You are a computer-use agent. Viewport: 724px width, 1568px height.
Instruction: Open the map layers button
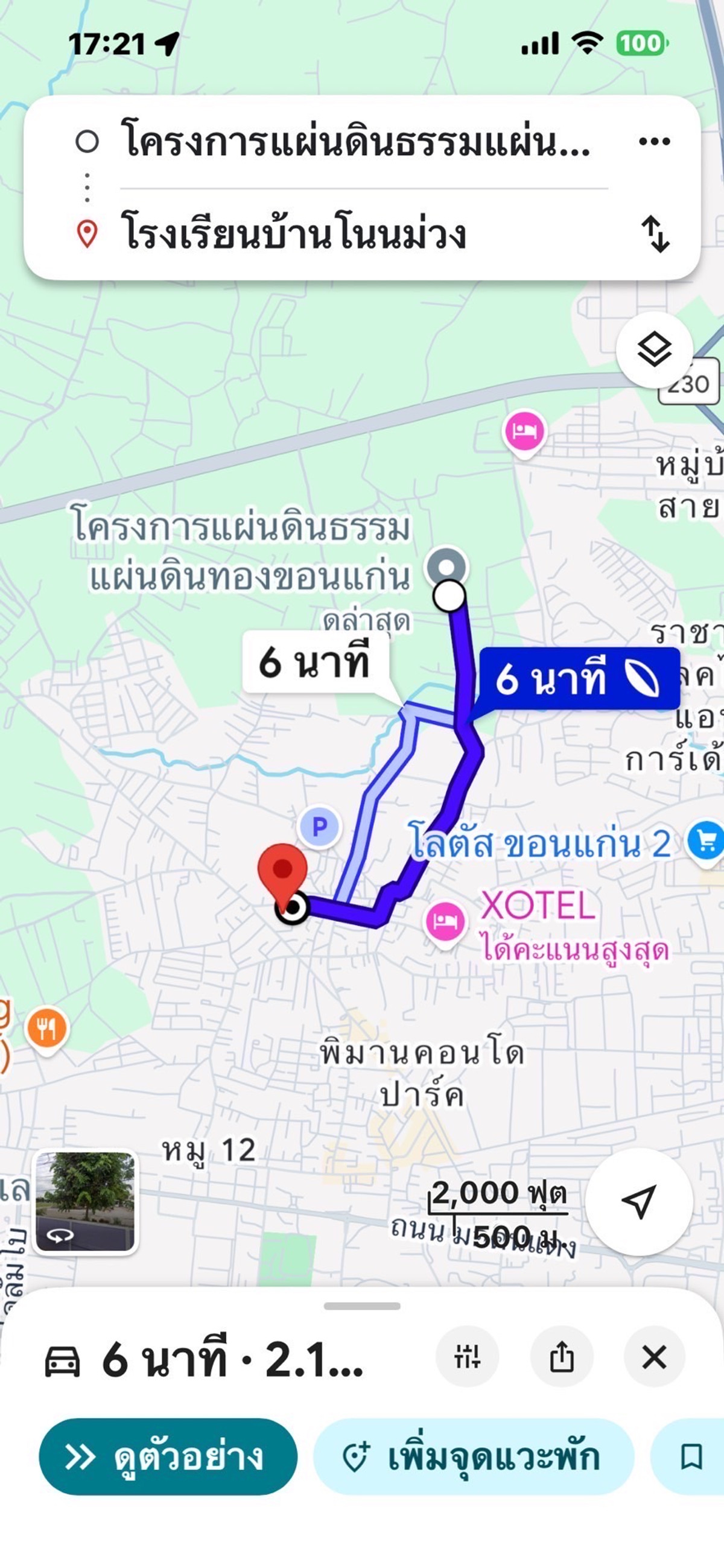tap(654, 350)
